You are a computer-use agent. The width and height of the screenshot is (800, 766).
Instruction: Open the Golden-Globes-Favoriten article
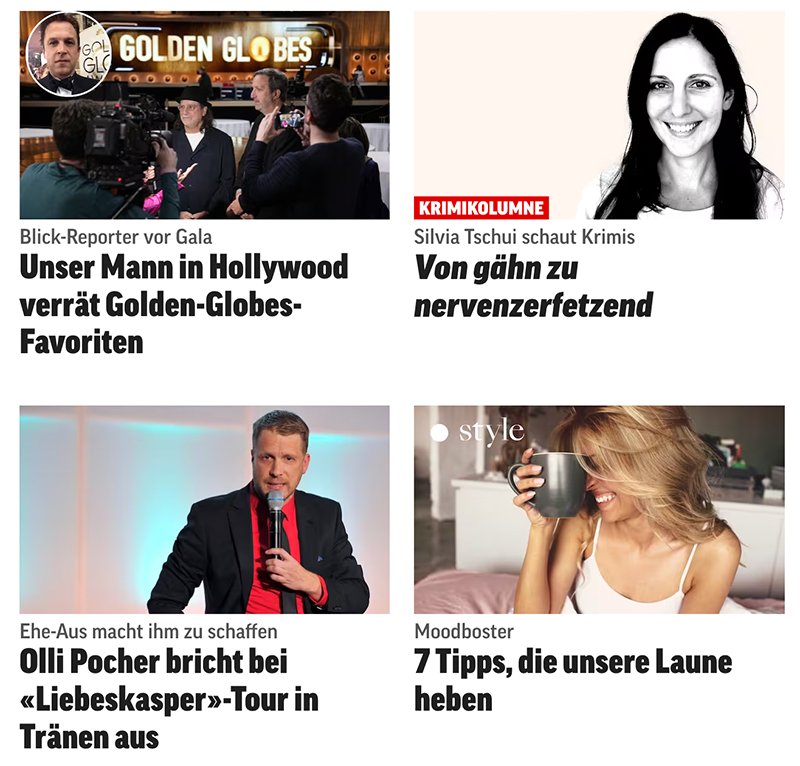pos(183,304)
